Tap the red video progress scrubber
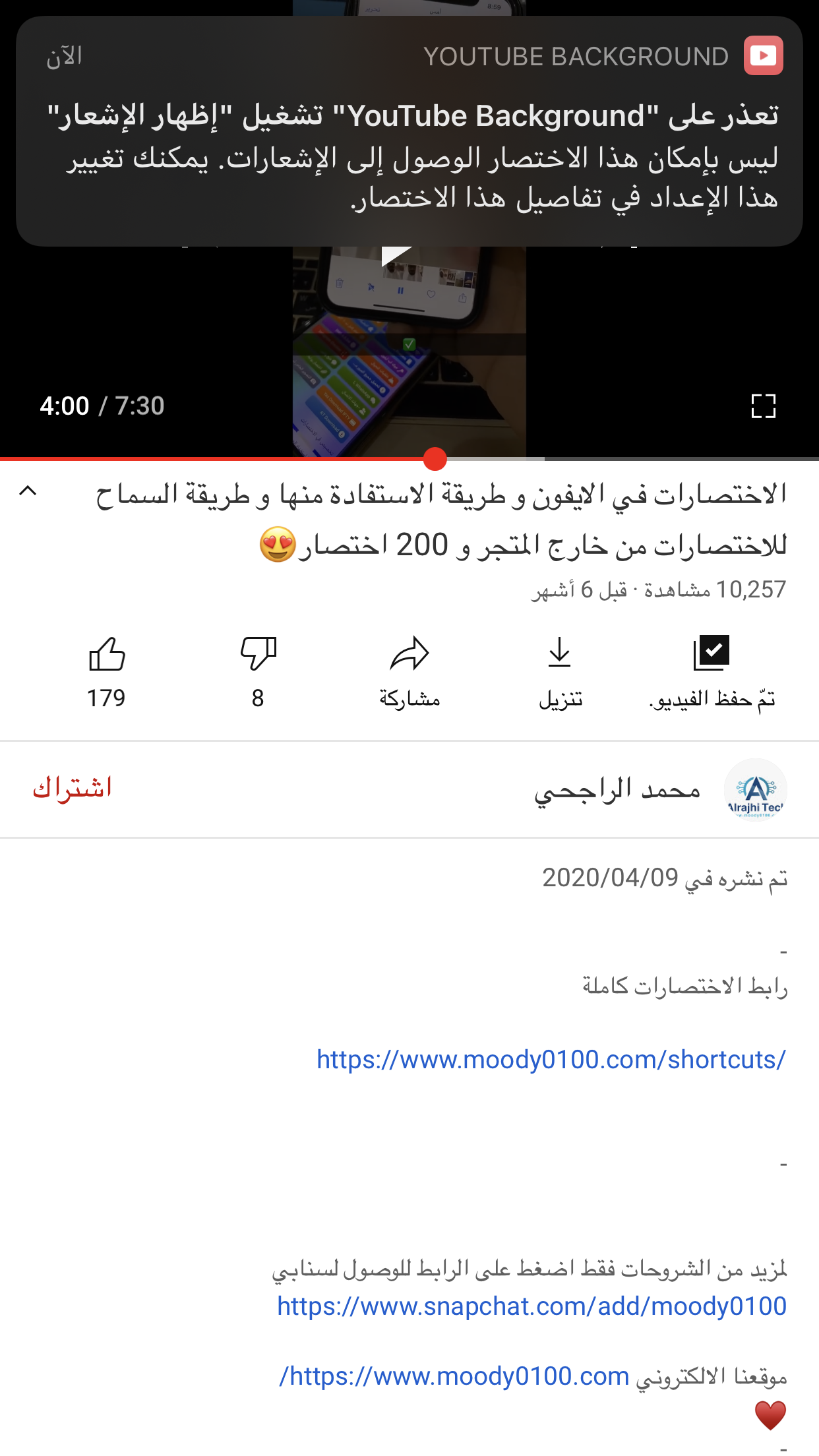 [x=435, y=458]
